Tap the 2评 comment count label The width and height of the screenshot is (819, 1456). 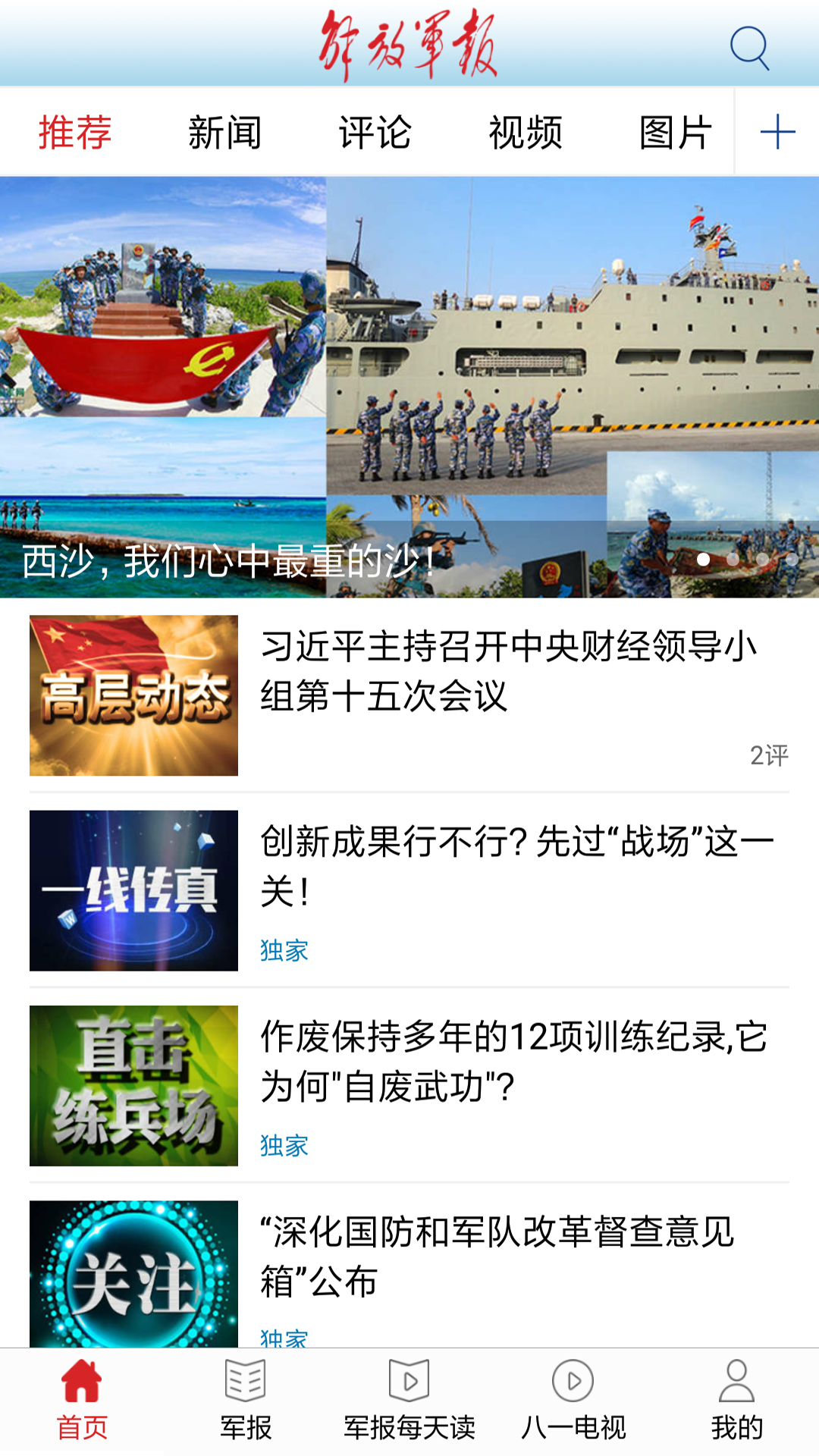click(770, 755)
